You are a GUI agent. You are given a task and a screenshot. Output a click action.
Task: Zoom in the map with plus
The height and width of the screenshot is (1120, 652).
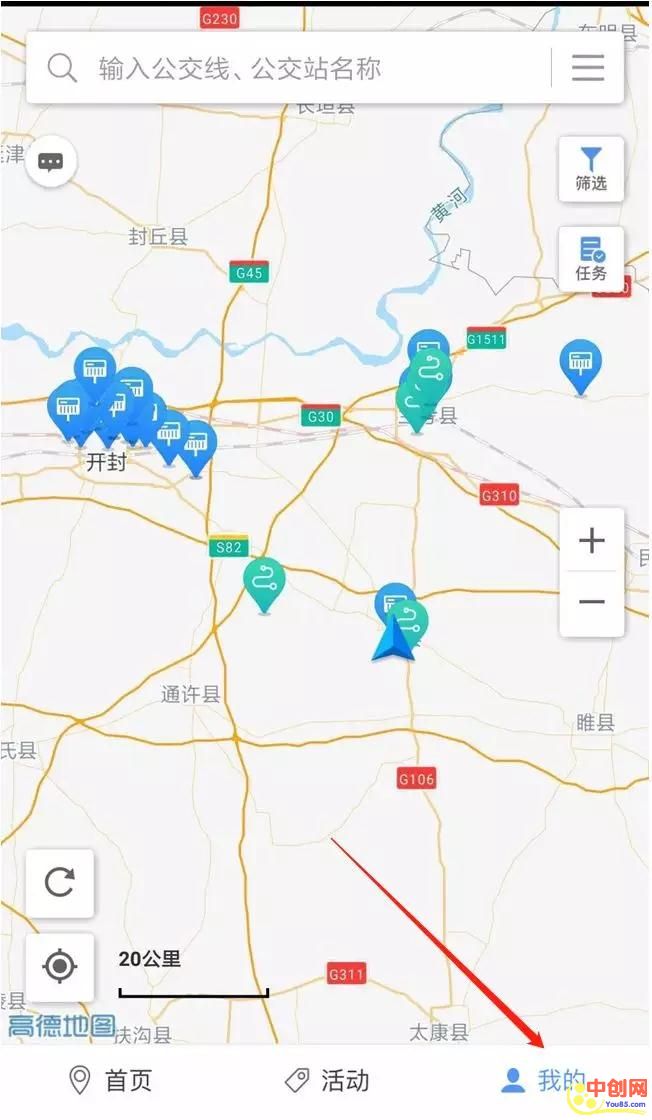592,541
